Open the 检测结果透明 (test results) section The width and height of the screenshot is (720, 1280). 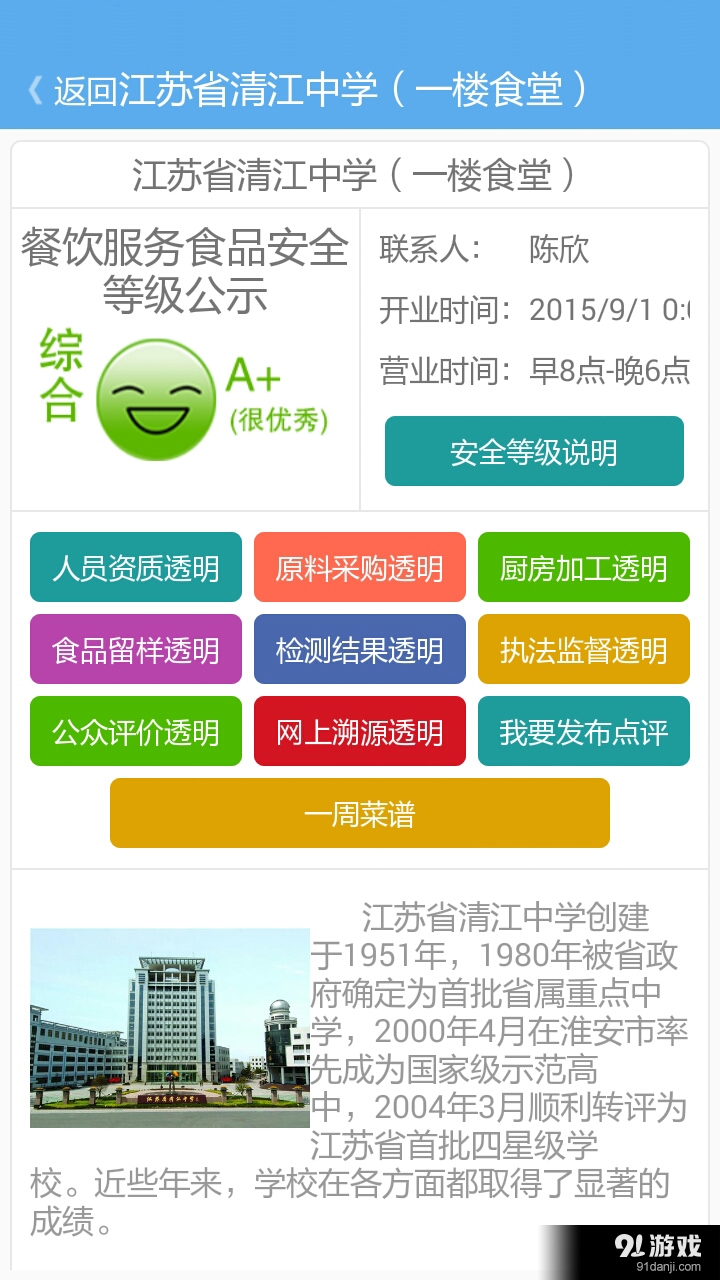point(359,649)
